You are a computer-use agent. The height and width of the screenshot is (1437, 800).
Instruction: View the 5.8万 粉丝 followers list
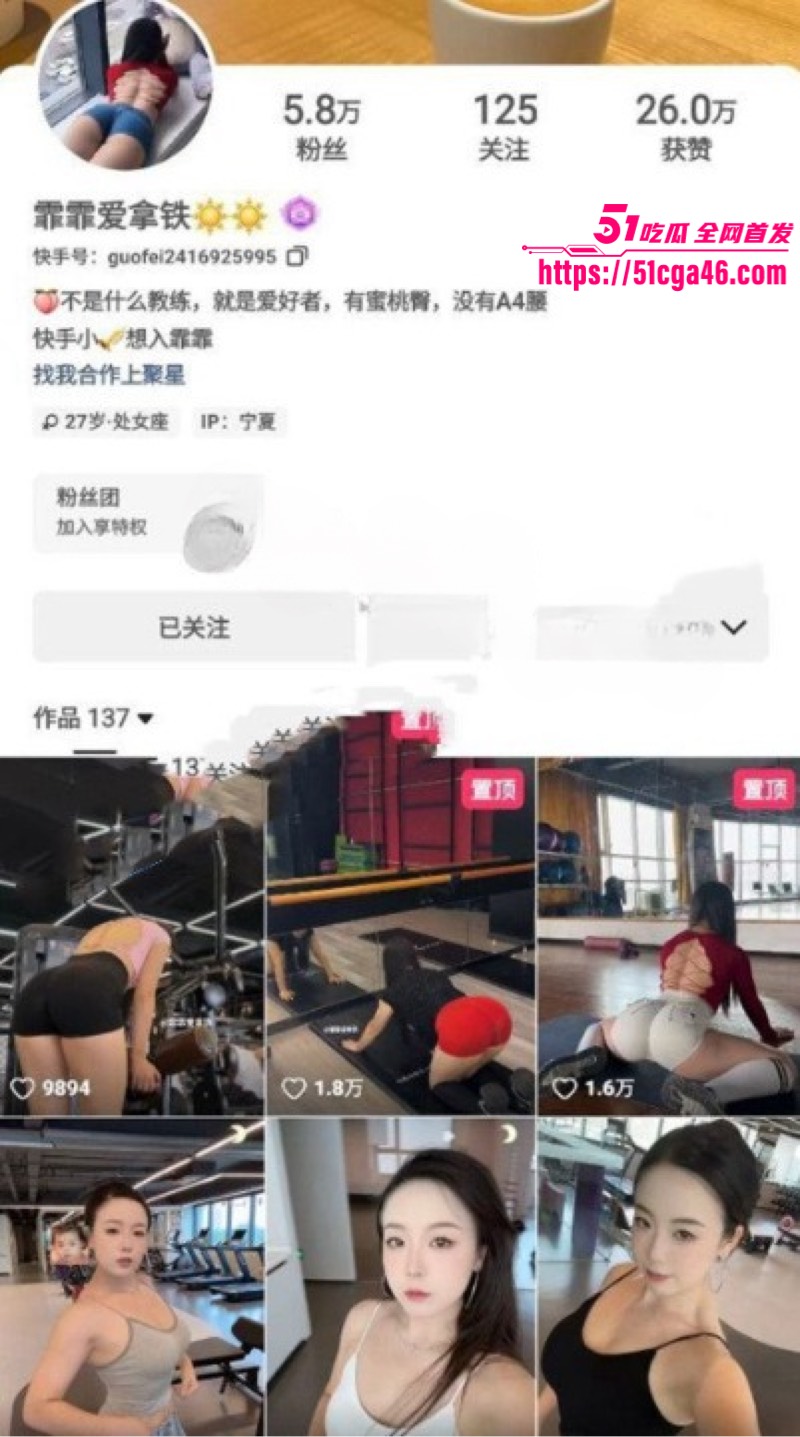tap(321, 127)
